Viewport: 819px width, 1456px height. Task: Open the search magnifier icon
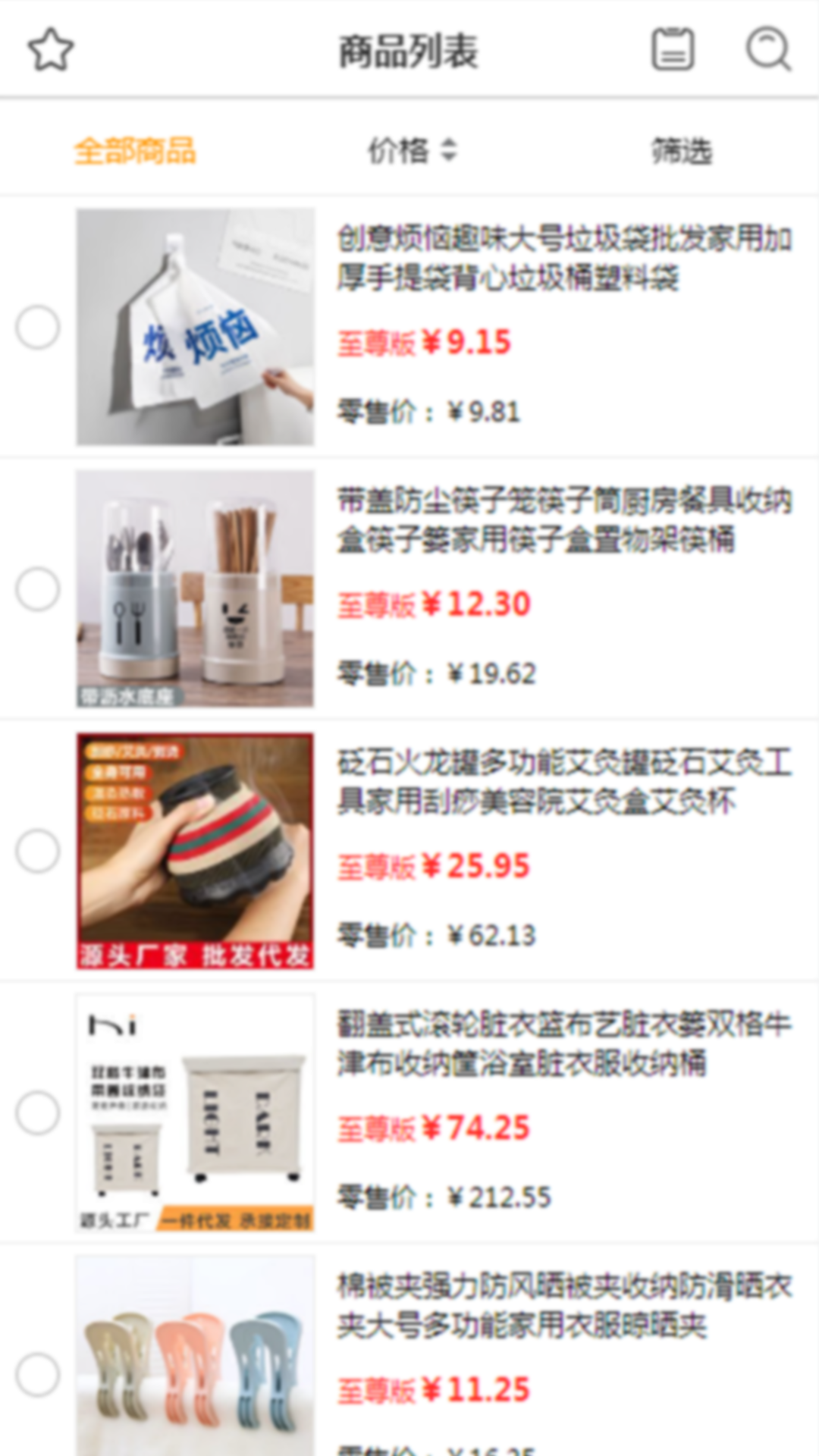point(768,50)
